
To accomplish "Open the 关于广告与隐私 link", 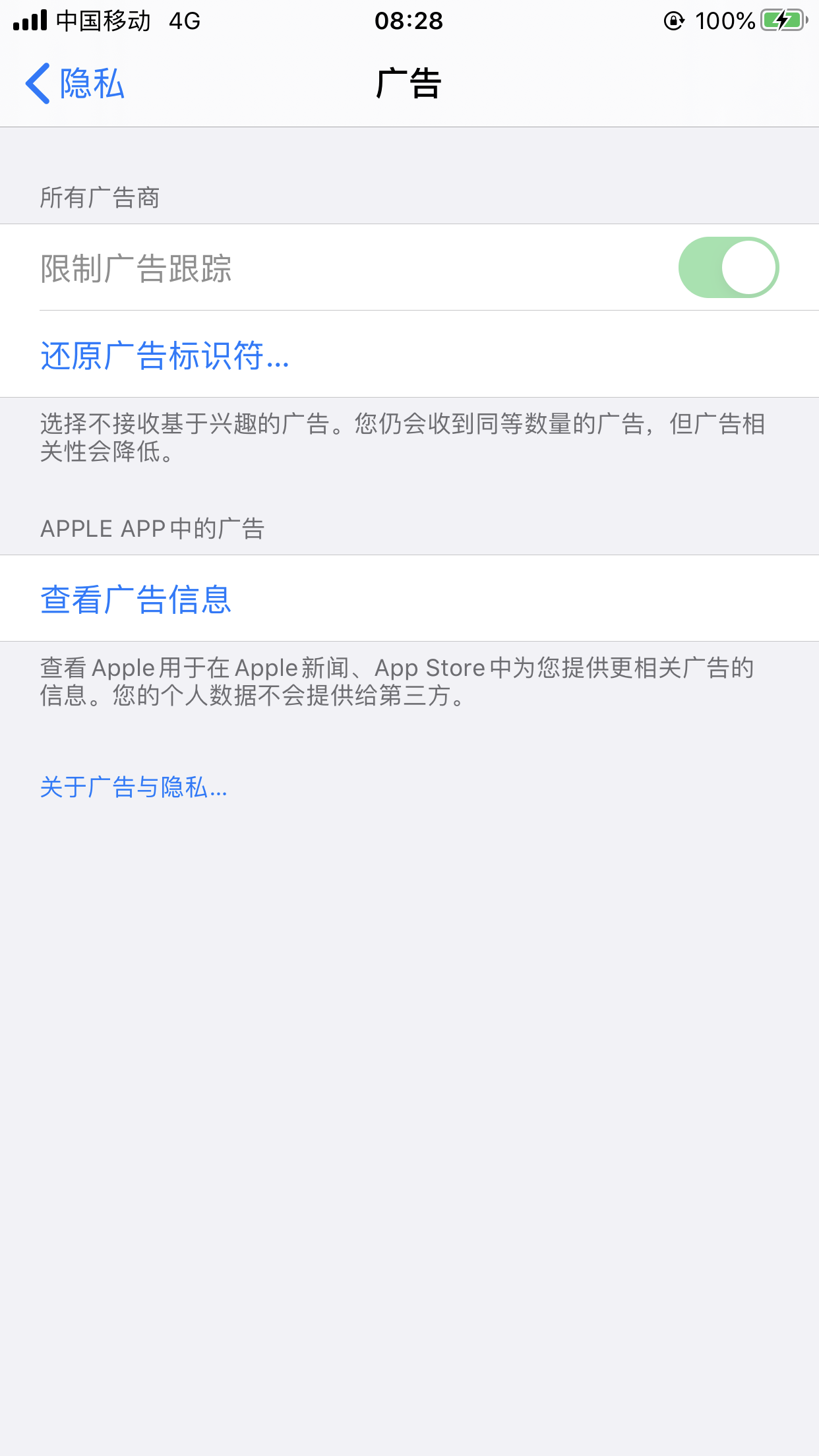I will click(x=134, y=787).
